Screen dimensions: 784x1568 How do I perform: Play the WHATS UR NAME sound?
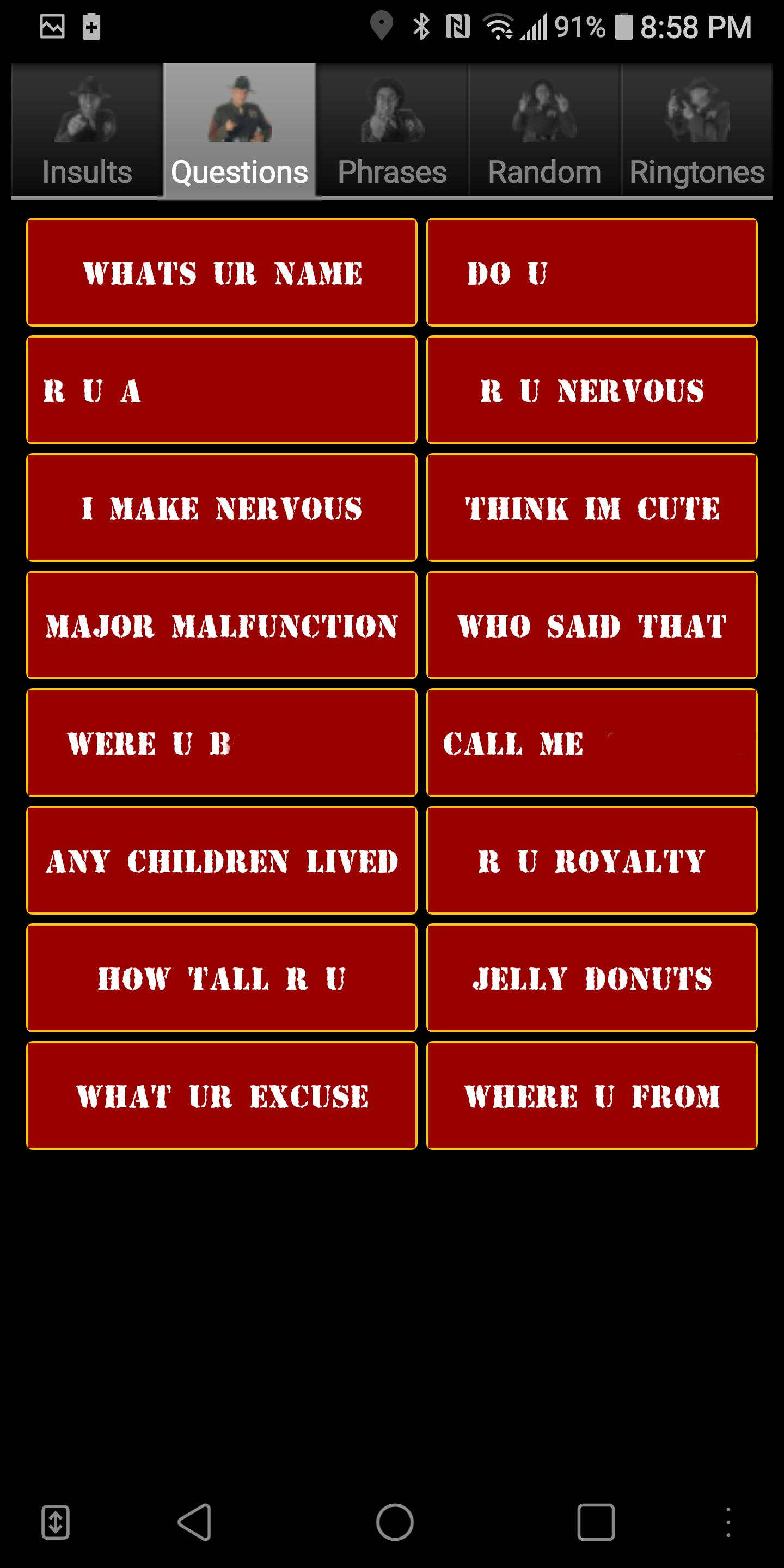pos(222,272)
